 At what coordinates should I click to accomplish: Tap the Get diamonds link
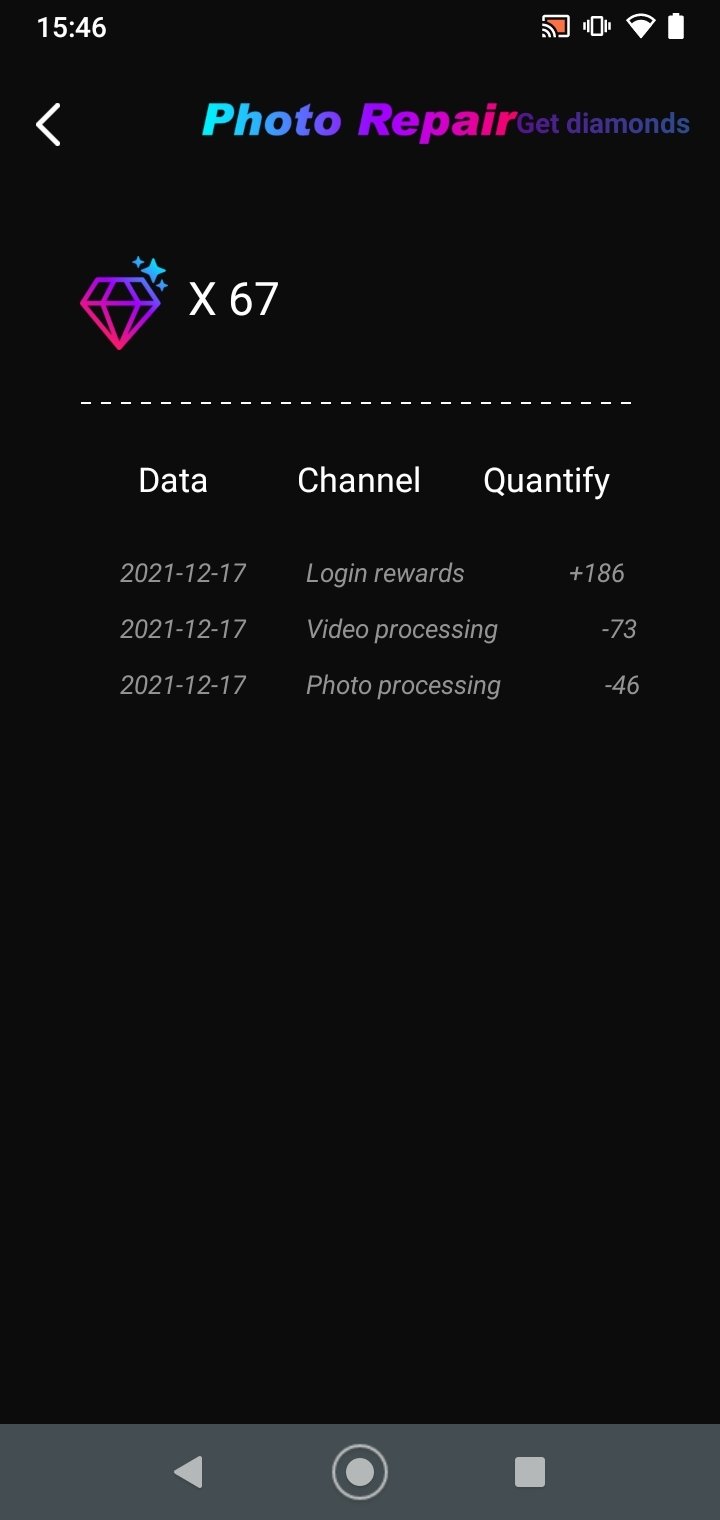[603, 124]
